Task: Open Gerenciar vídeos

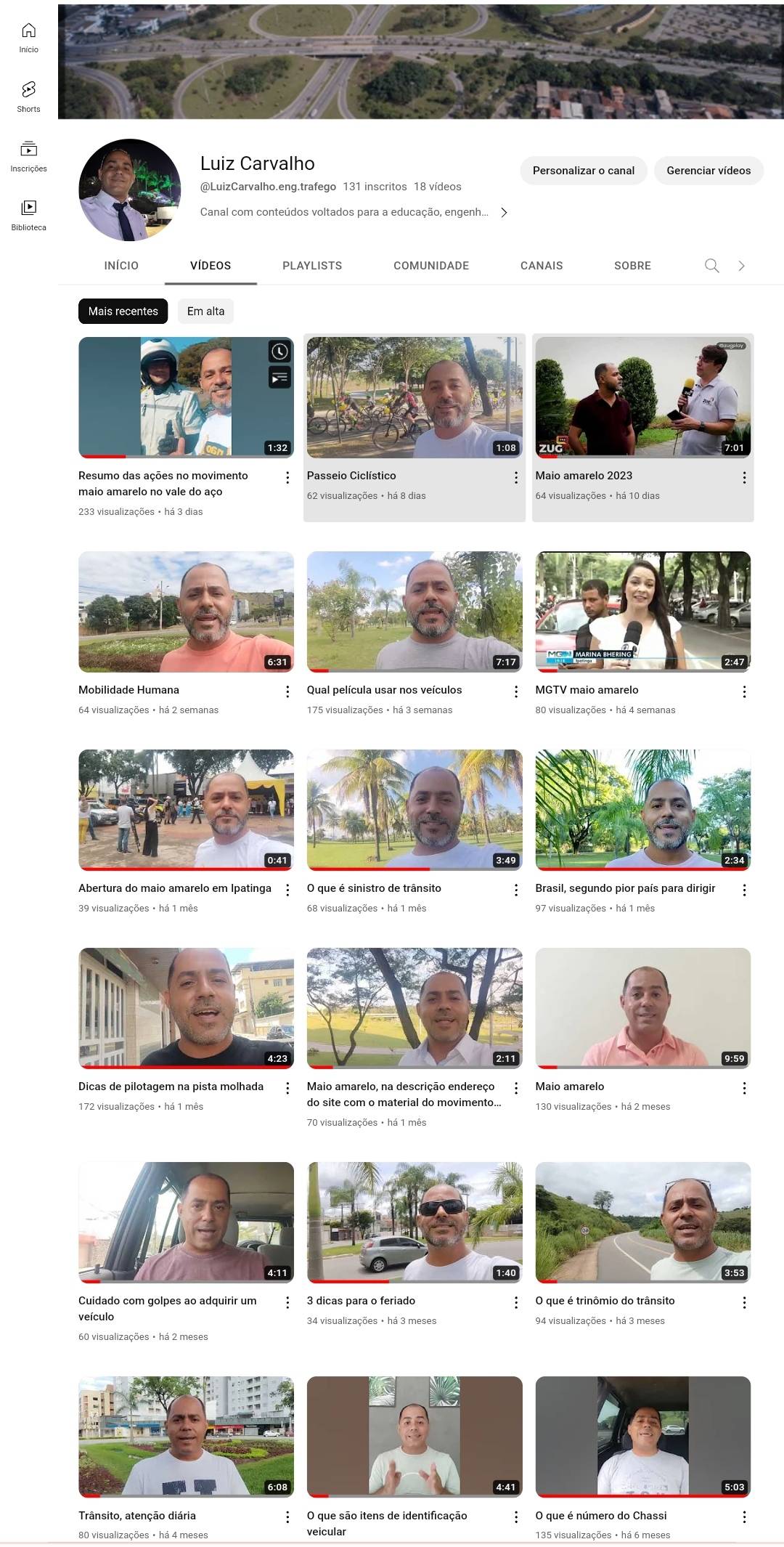Action: [x=709, y=171]
